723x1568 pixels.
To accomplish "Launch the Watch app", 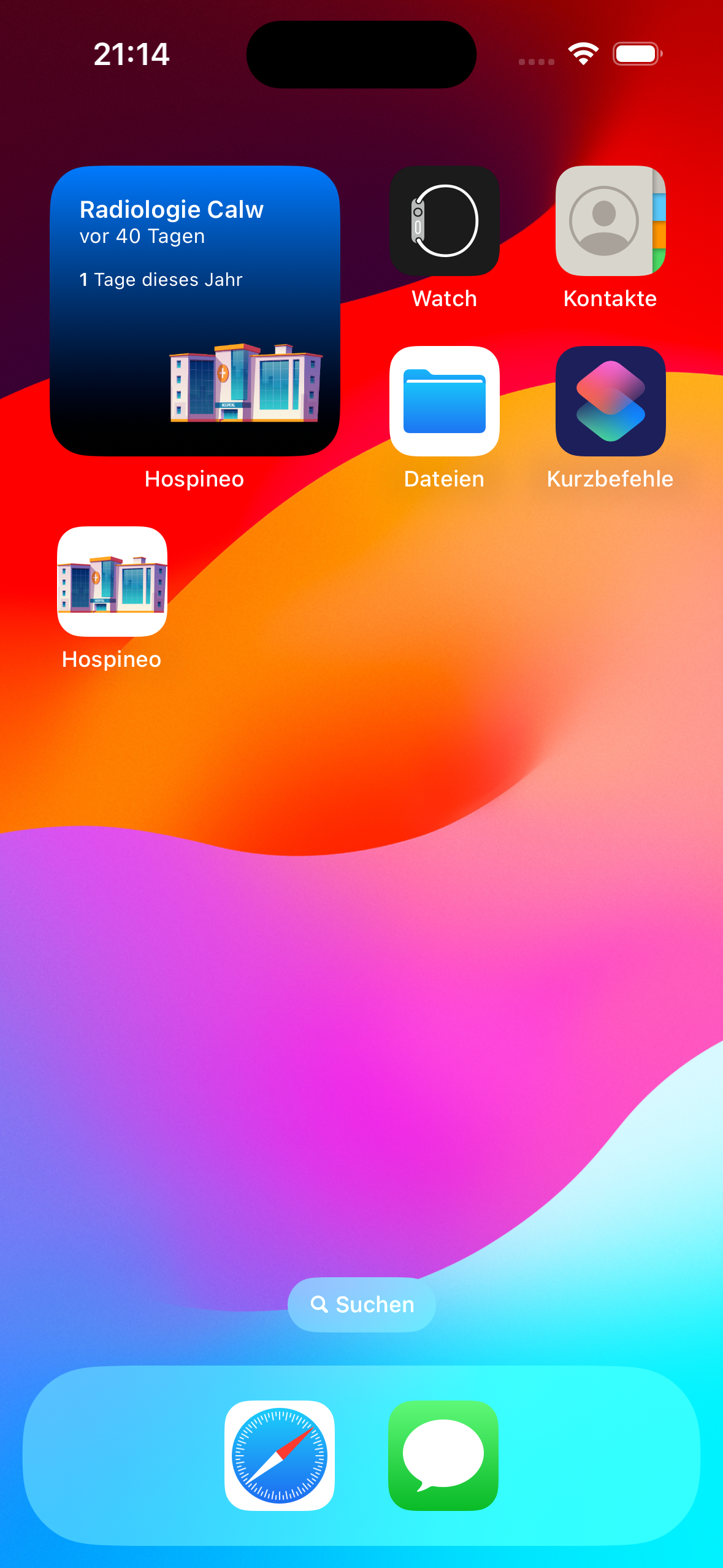I will 445,221.
